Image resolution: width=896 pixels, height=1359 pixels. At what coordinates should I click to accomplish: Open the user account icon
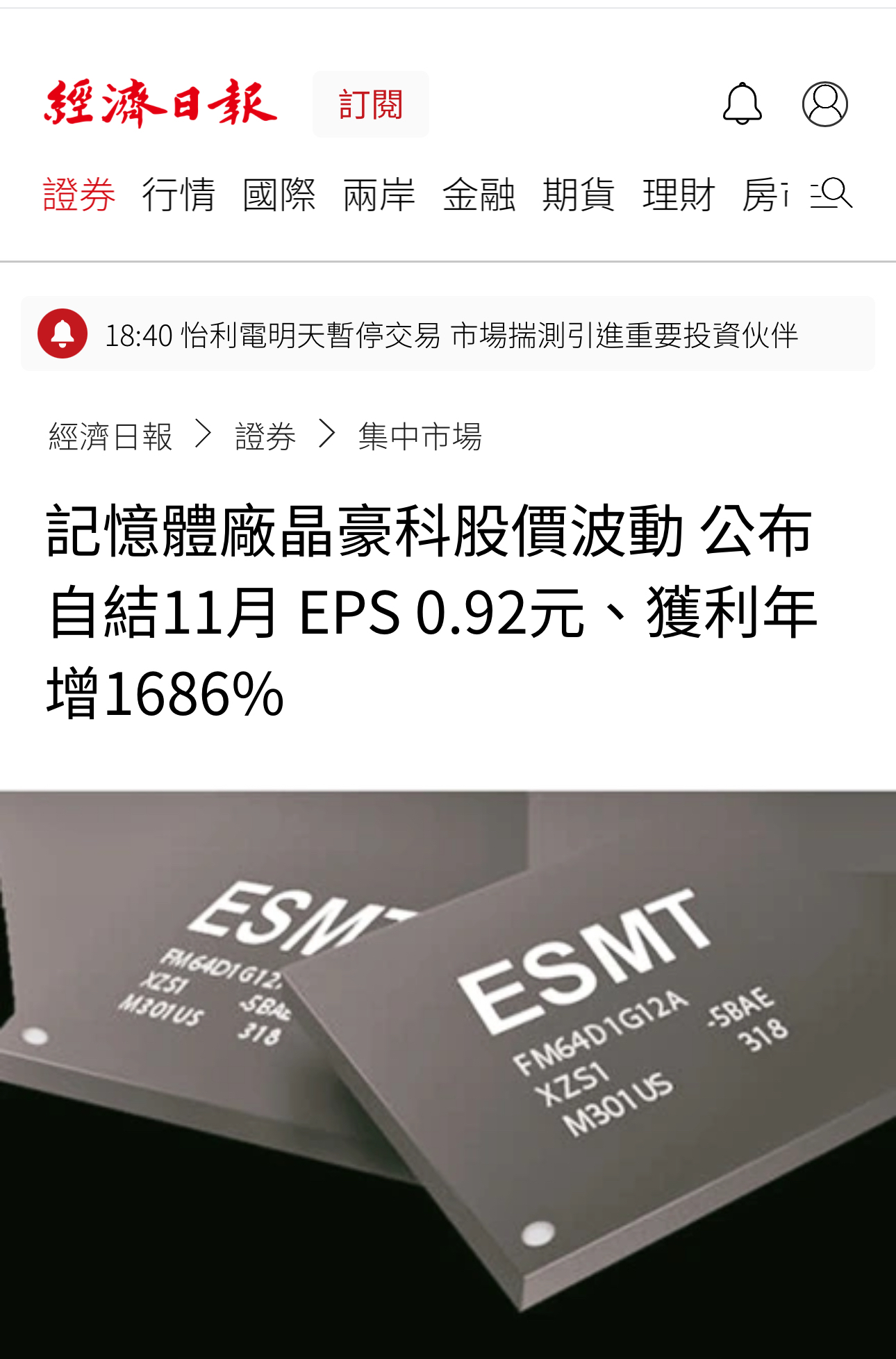[x=824, y=104]
